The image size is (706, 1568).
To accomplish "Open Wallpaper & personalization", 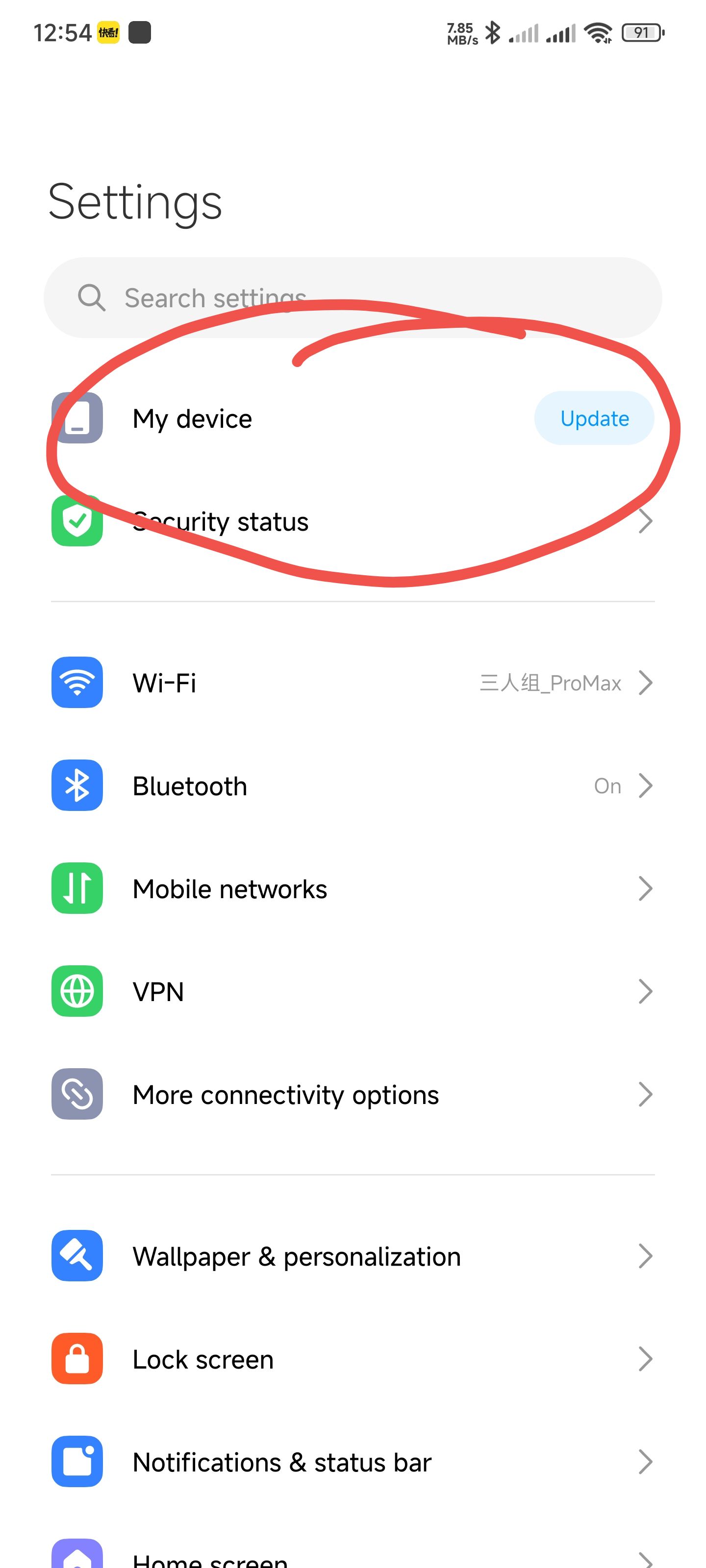I will [352, 1256].
